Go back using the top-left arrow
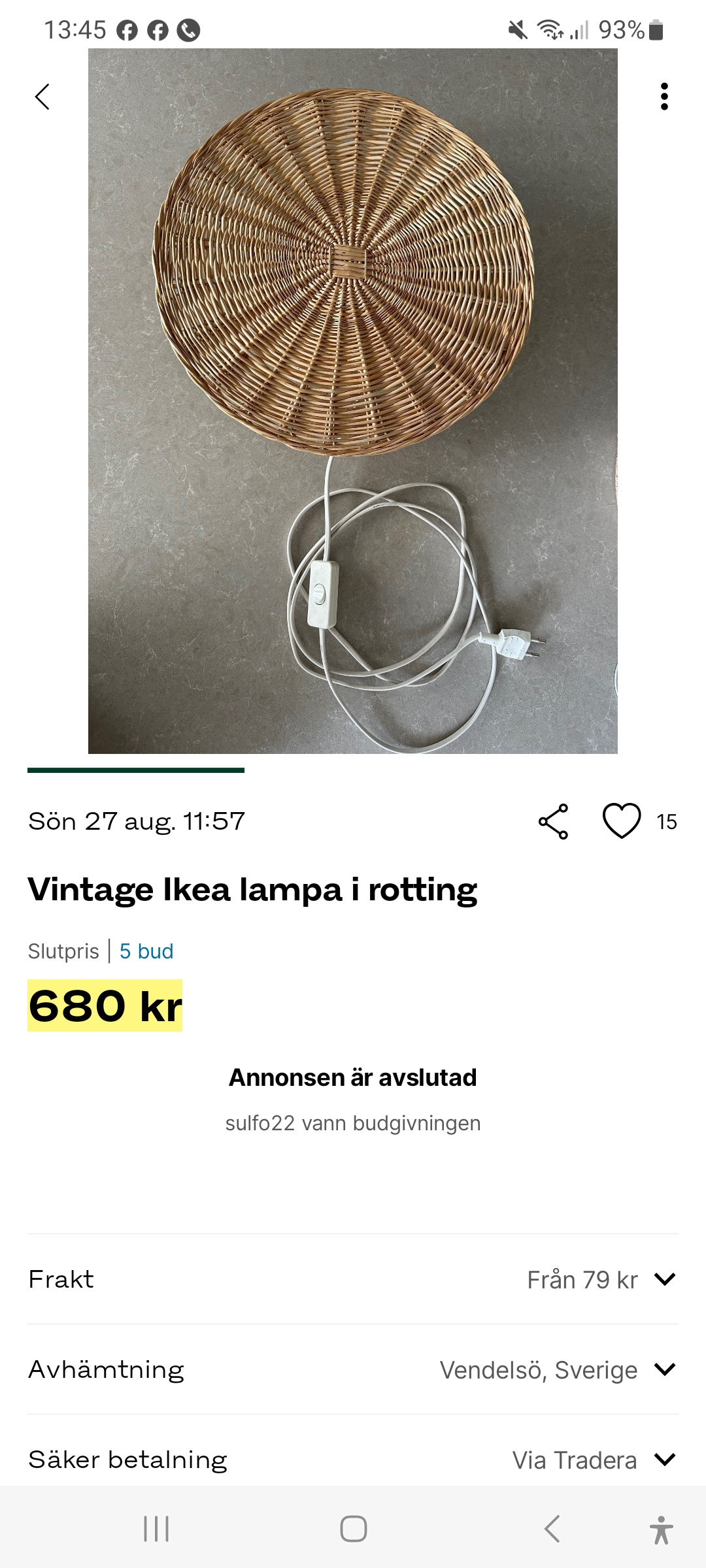This screenshot has width=706, height=1568. click(42, 97)
